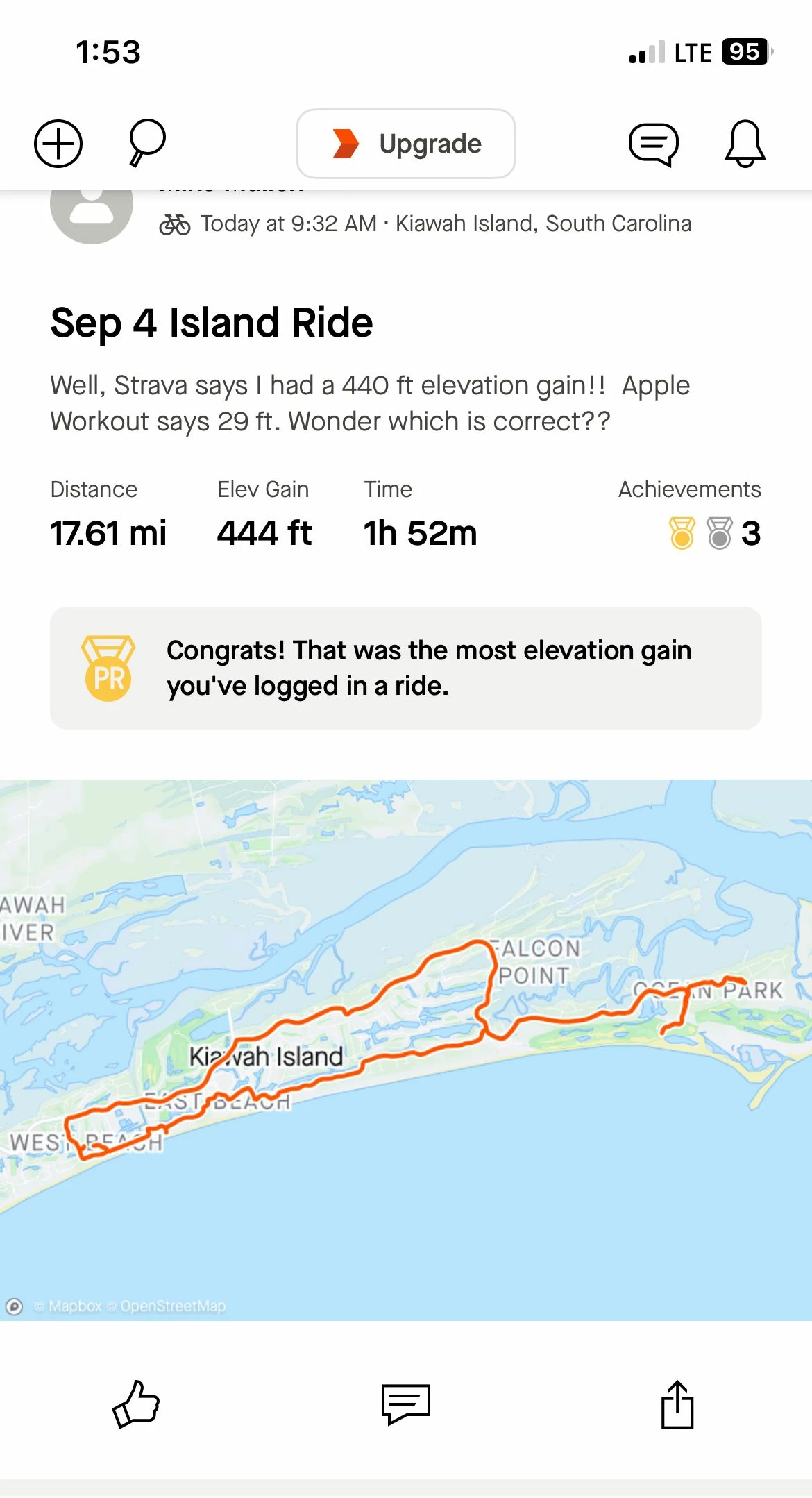The image size is (812, 1498).
Task: Open the messages chat icon
Action: (653, 144)
